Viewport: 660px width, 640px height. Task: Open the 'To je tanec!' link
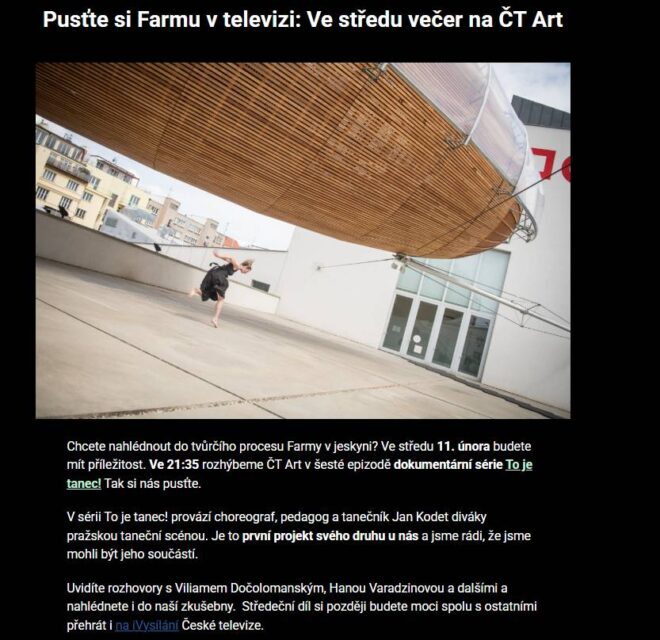518,465
